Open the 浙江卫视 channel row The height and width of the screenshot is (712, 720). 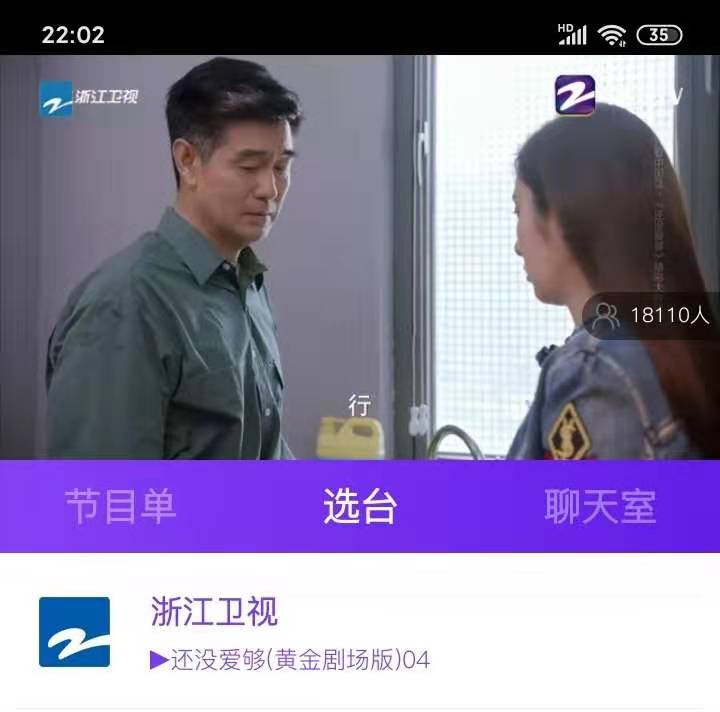coord(360,632)
